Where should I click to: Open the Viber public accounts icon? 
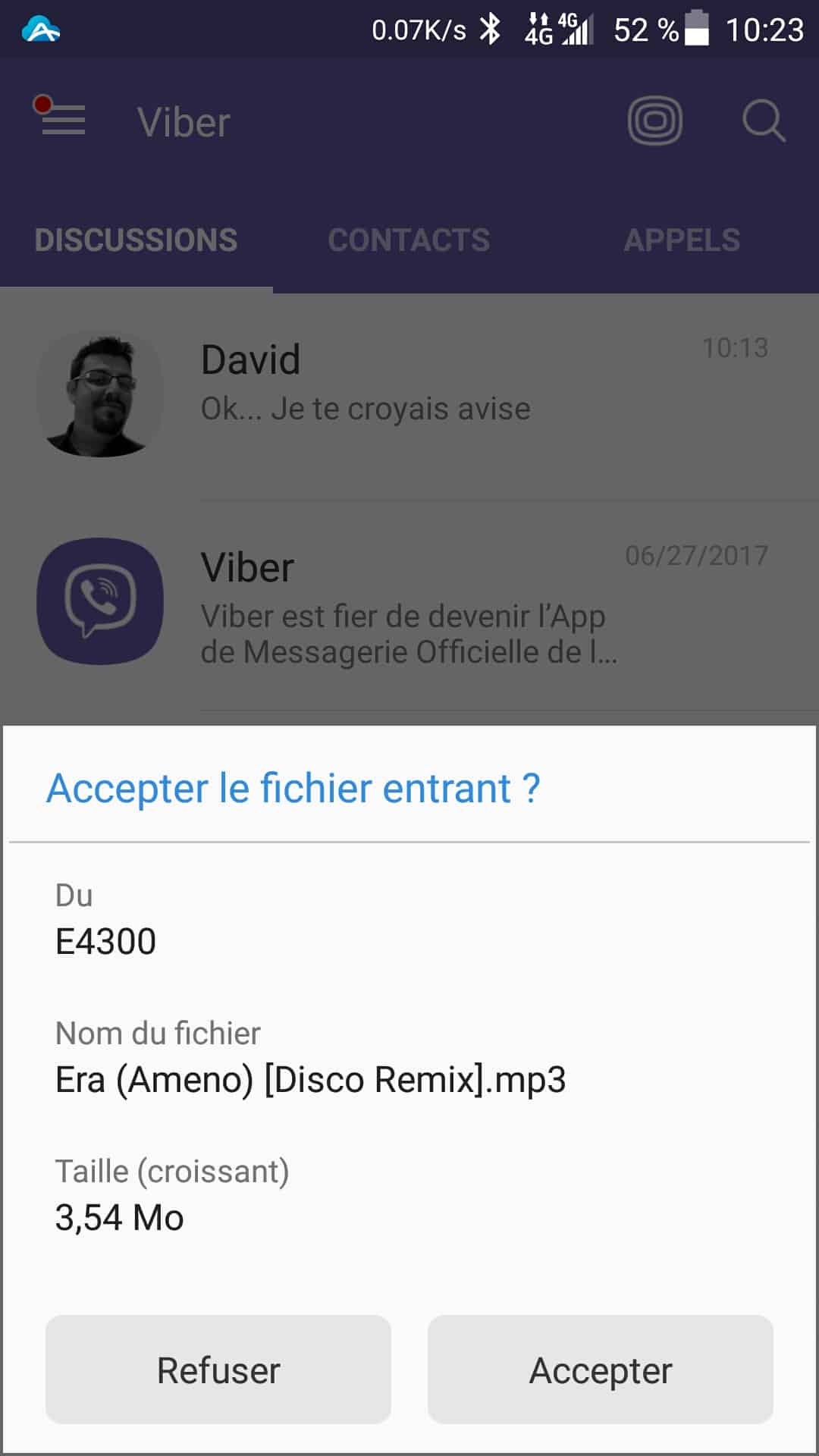(654, 121)
